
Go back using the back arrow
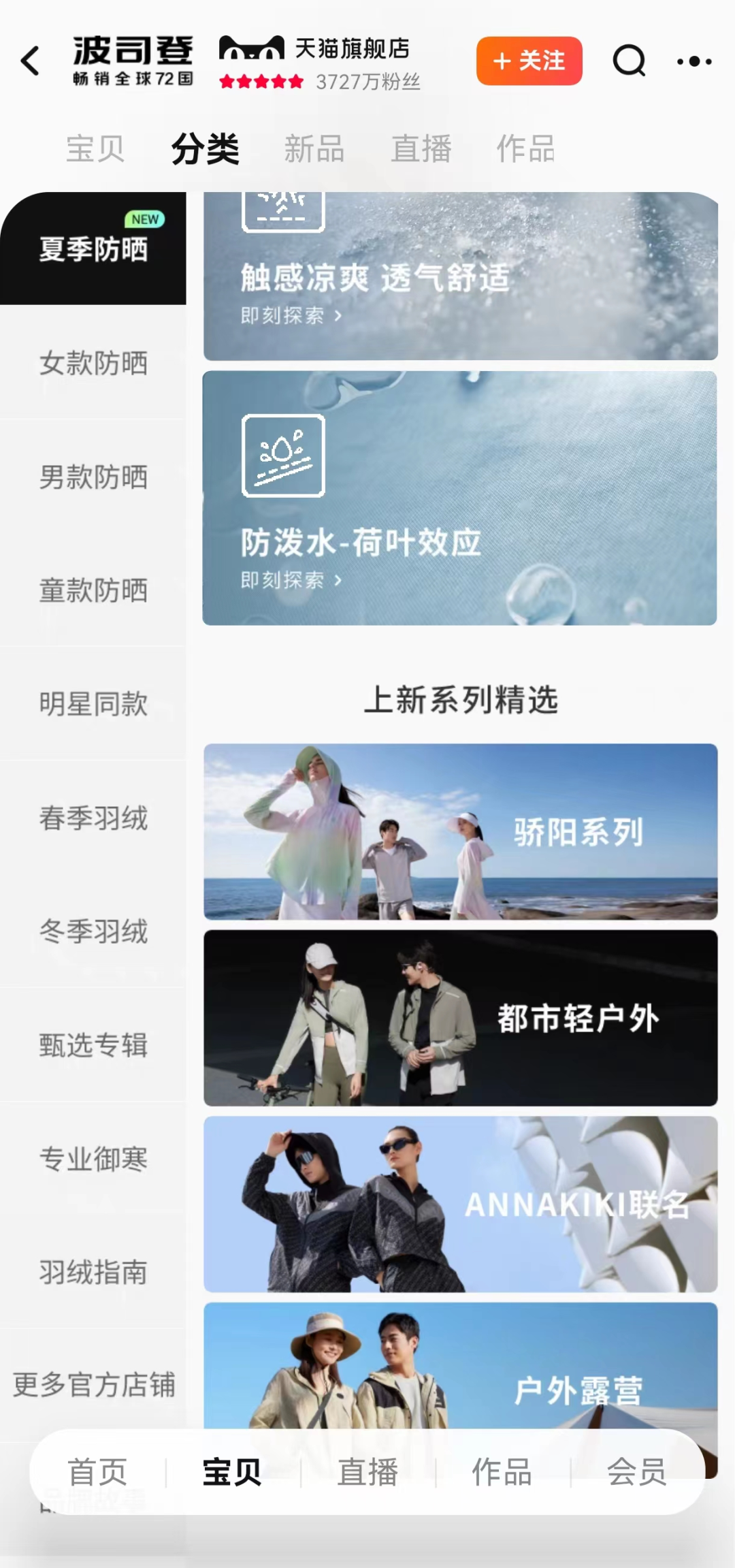click(x=31, y=61)
